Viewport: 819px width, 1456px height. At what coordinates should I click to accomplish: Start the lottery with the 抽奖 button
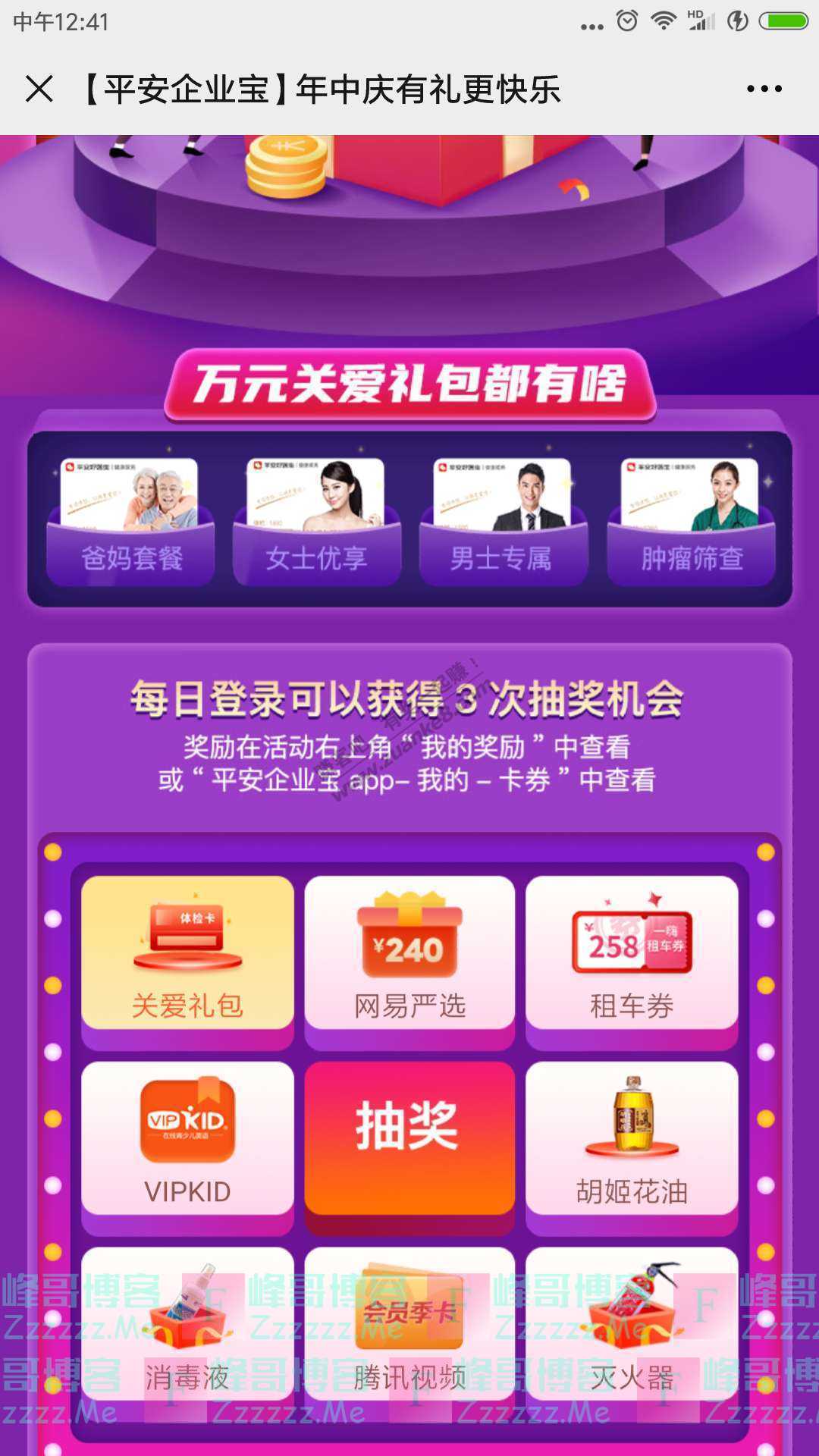409,1137
